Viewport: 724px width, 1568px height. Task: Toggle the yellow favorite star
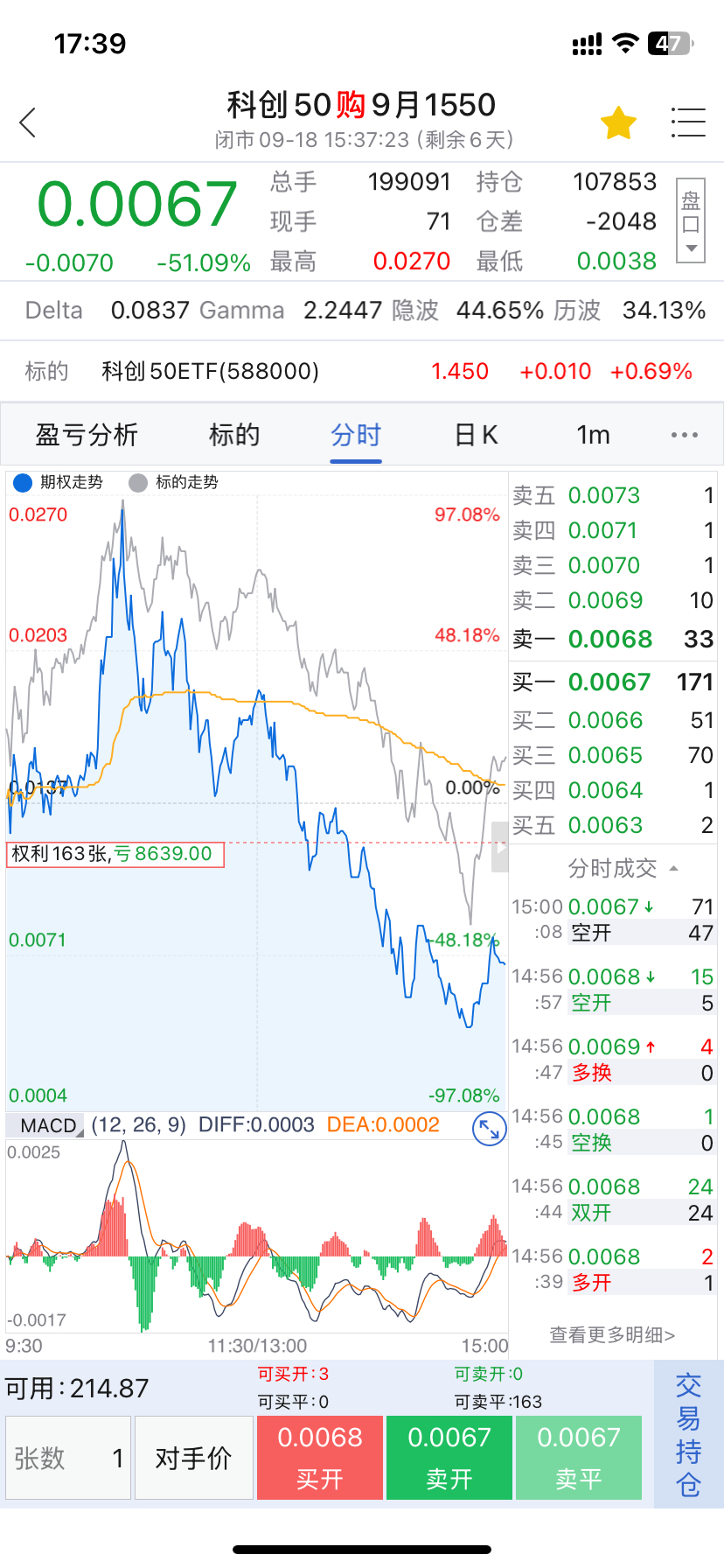[x=618, y=123]
